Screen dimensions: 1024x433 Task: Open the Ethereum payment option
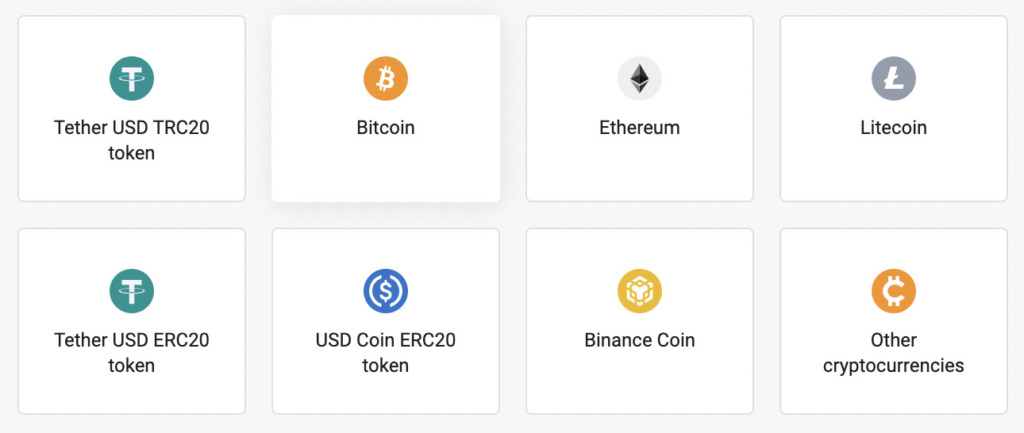639,108
